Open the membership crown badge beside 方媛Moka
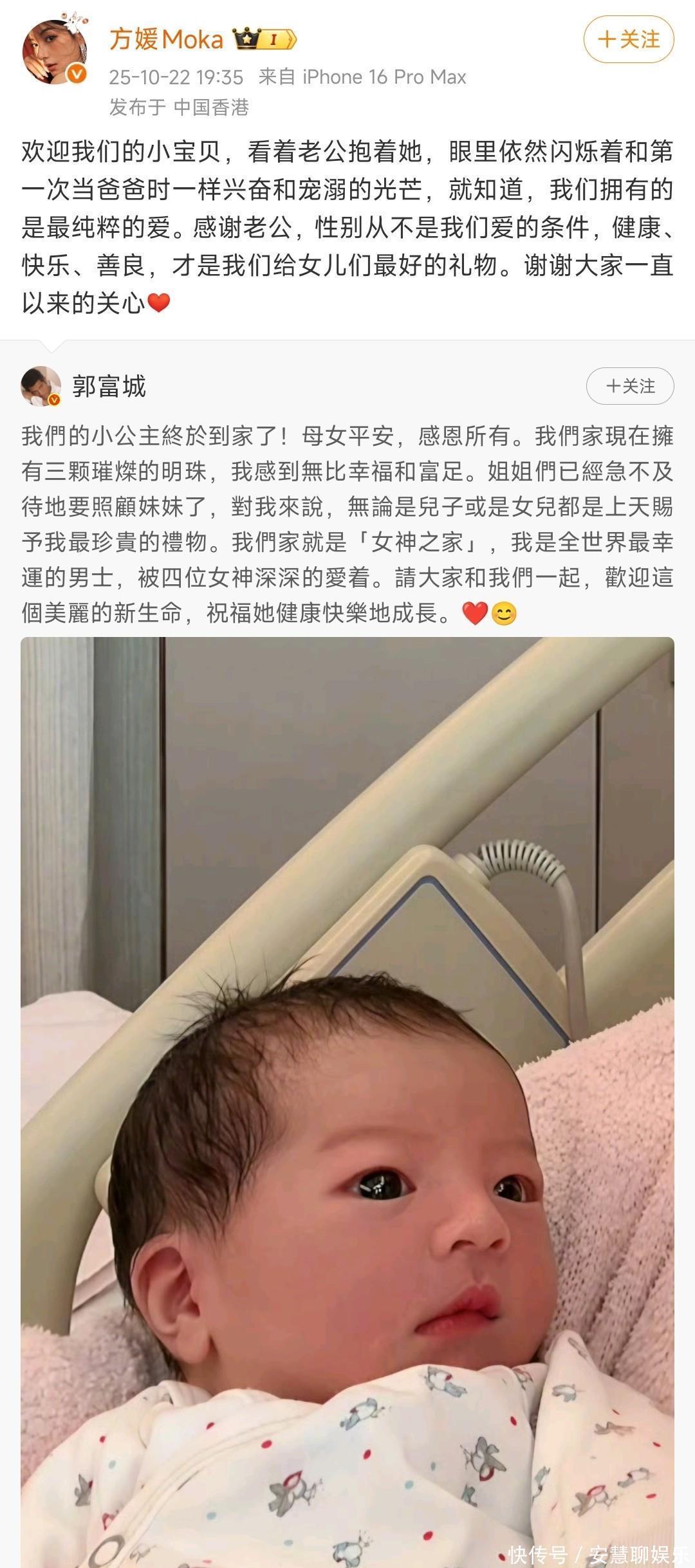The image size is (695, 1568). tap(264, 40)
